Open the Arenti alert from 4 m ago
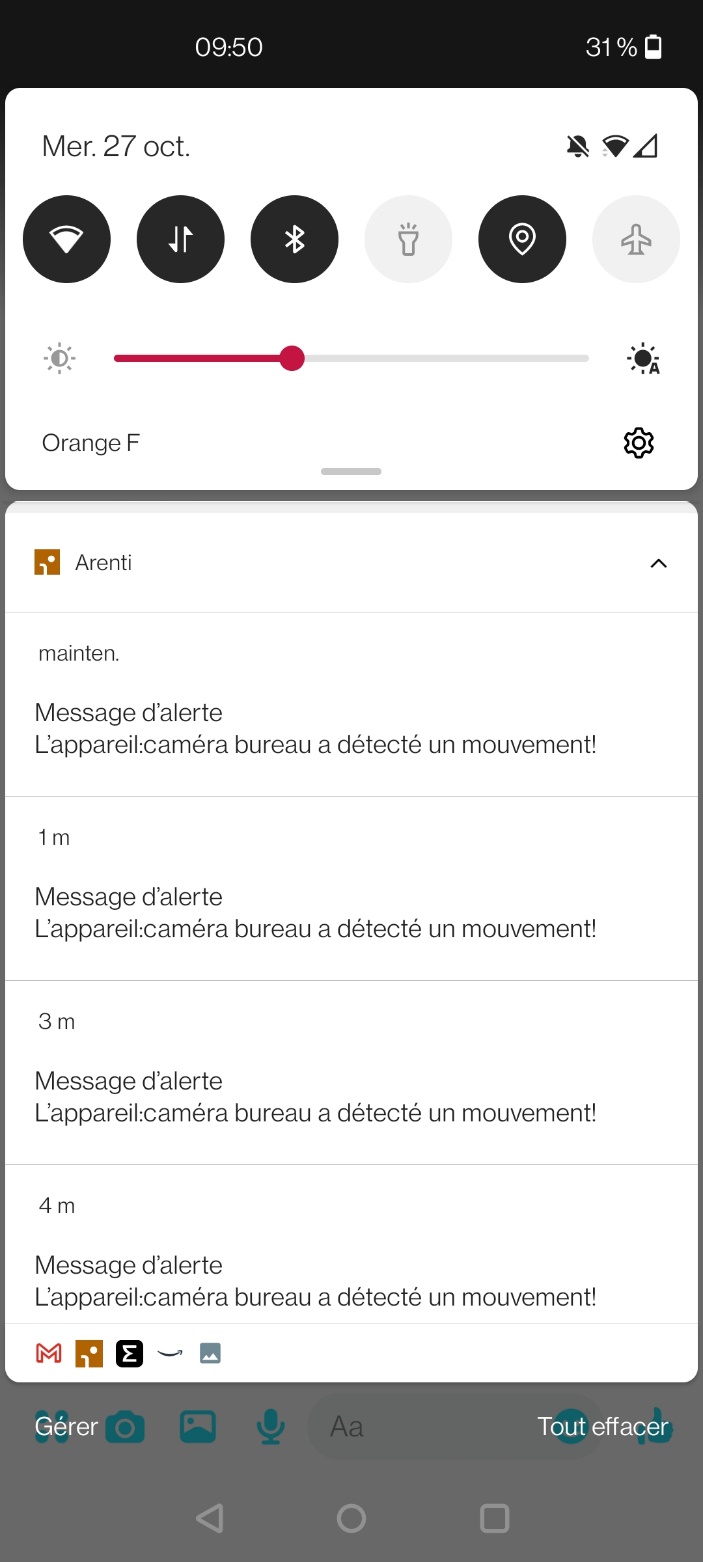703x1562 pixels. pyautogui.click(x=351, y=1244)
